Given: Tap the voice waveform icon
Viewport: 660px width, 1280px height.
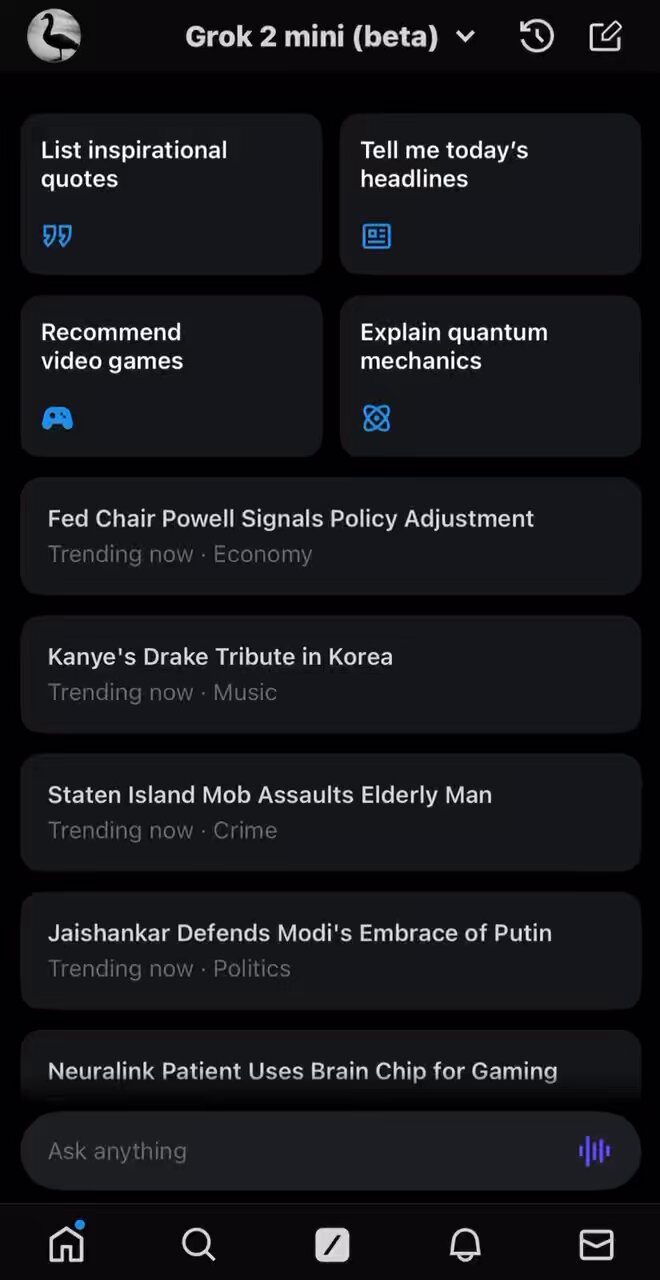Looking at the screenshot, I should pos(594,1151).
